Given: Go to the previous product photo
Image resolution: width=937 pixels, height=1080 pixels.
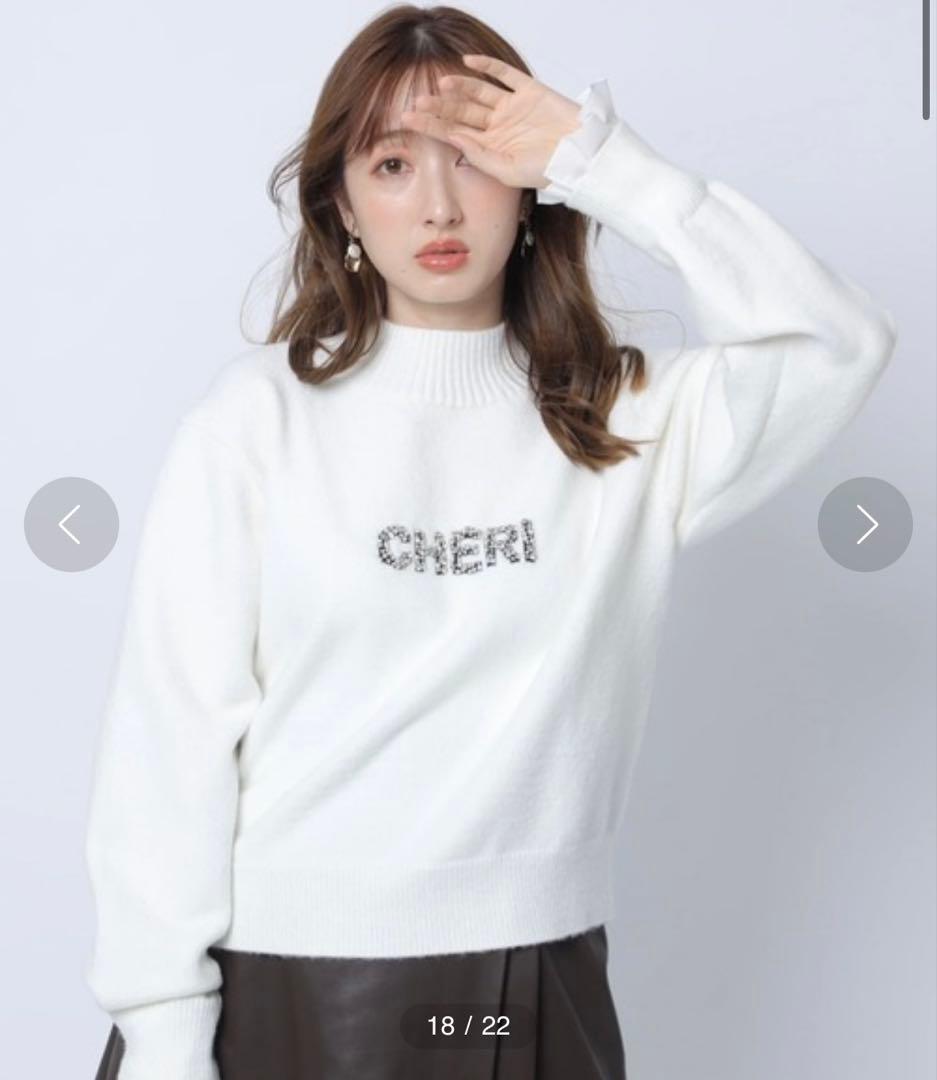Looking at the screenshot, I should coord(71,525).
